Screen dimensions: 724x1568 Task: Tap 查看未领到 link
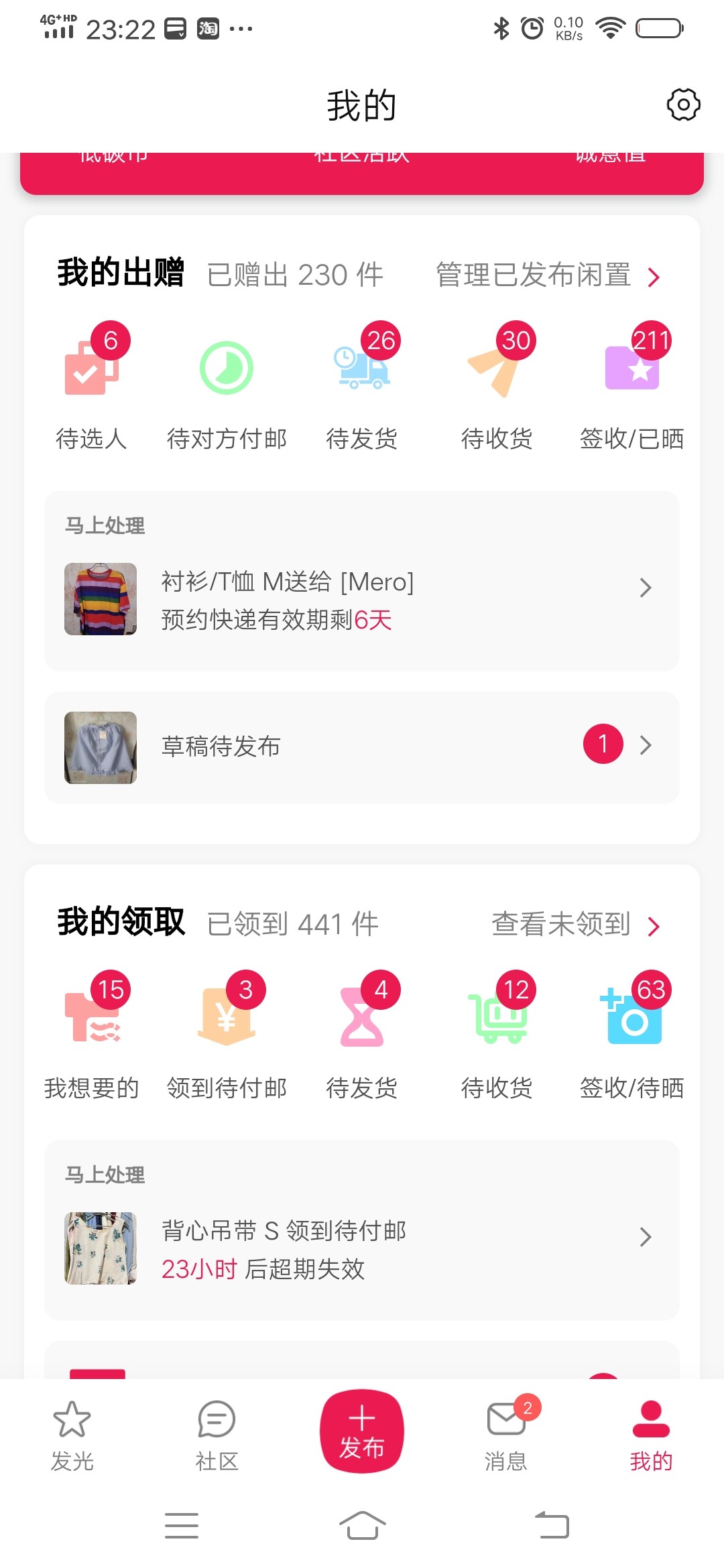(x=575, y=925)
